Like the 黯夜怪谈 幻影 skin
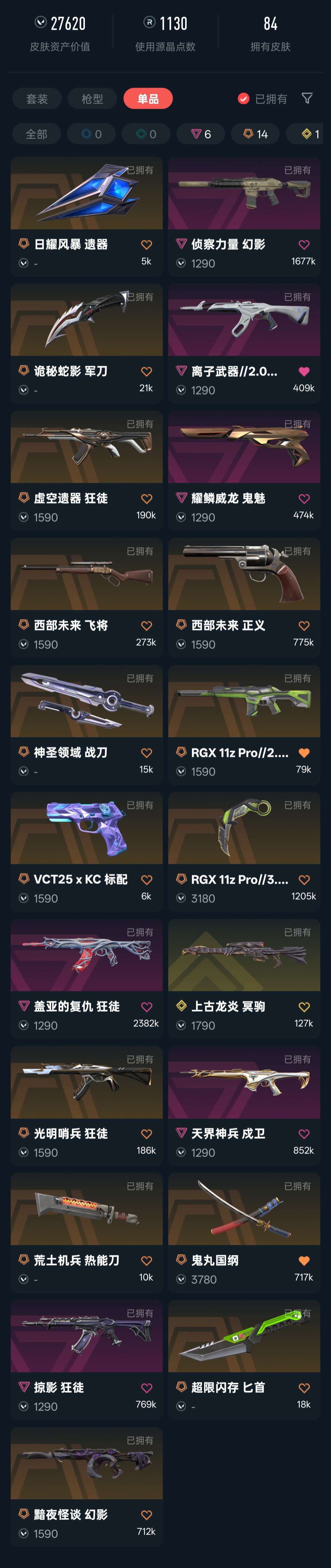Image resolution: width=331 pixels, height=1568 pixels. (x=146, y=1515)
